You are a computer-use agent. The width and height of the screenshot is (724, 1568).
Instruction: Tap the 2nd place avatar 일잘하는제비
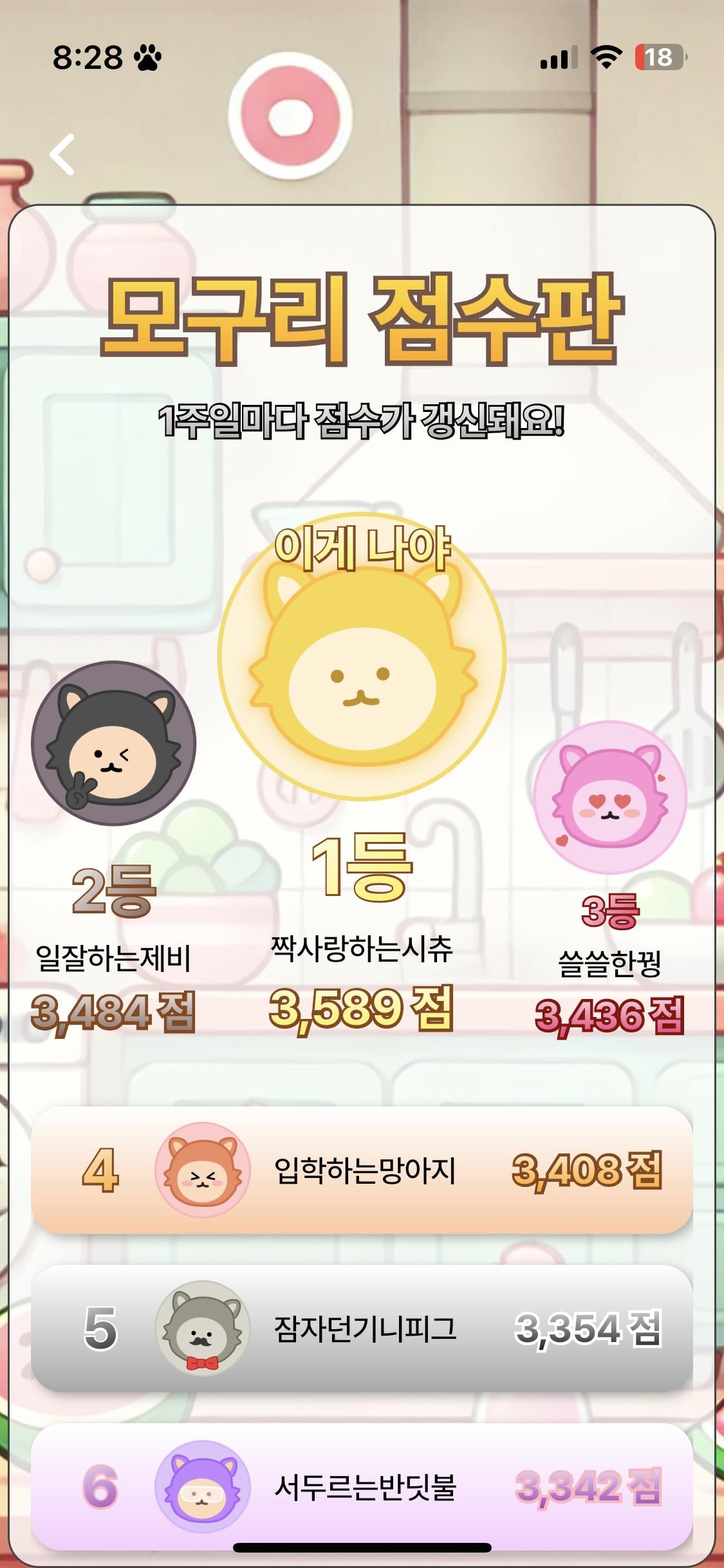coord(114,743)
